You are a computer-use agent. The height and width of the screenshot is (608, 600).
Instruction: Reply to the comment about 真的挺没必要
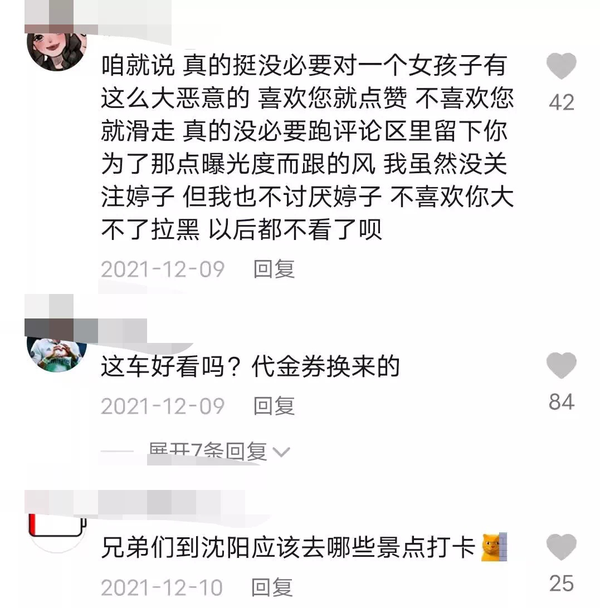point(273,269)
